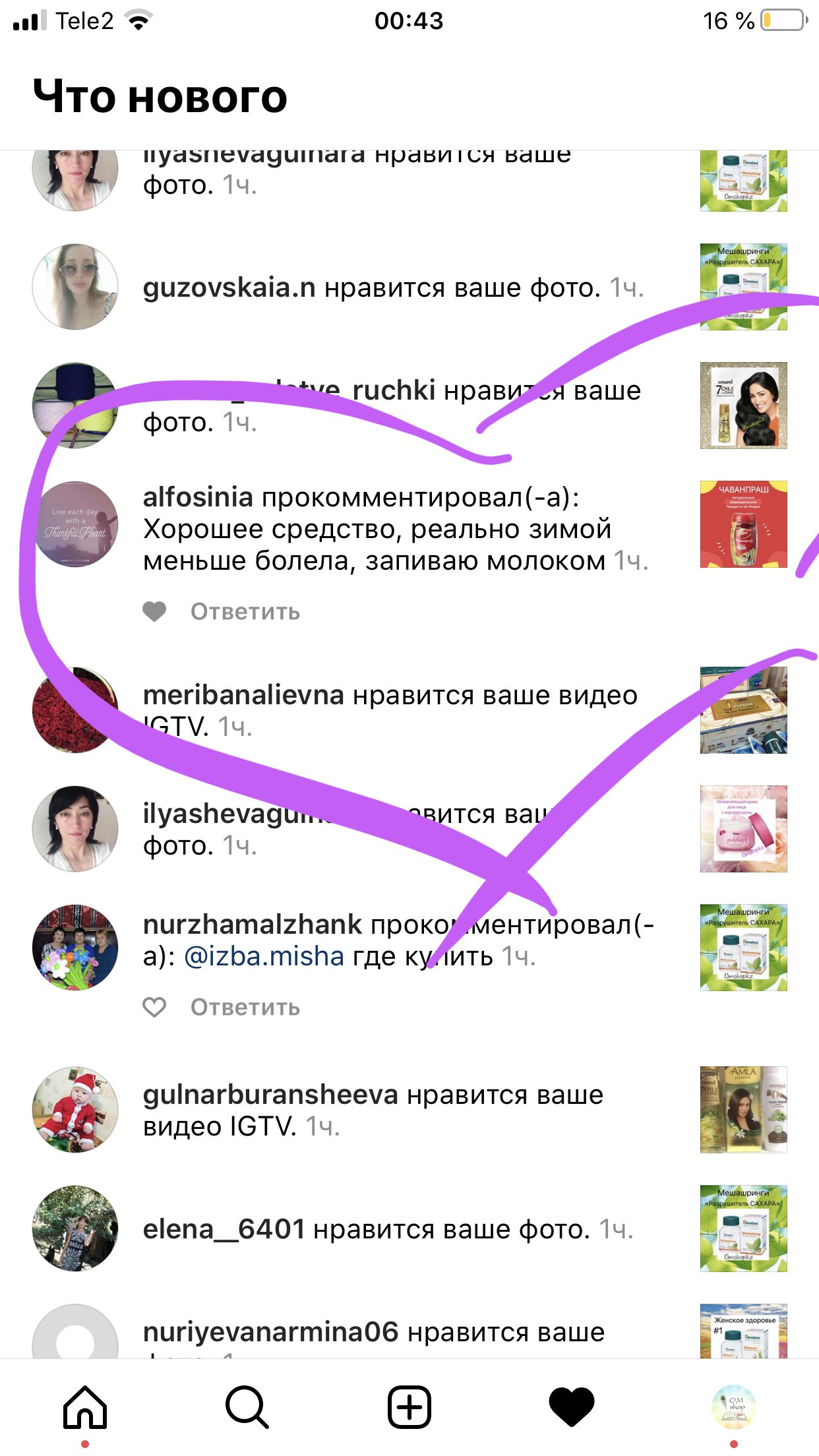Open the post nurzhamalzhank commented on
819x1456 pixels.
click(743, 947)
